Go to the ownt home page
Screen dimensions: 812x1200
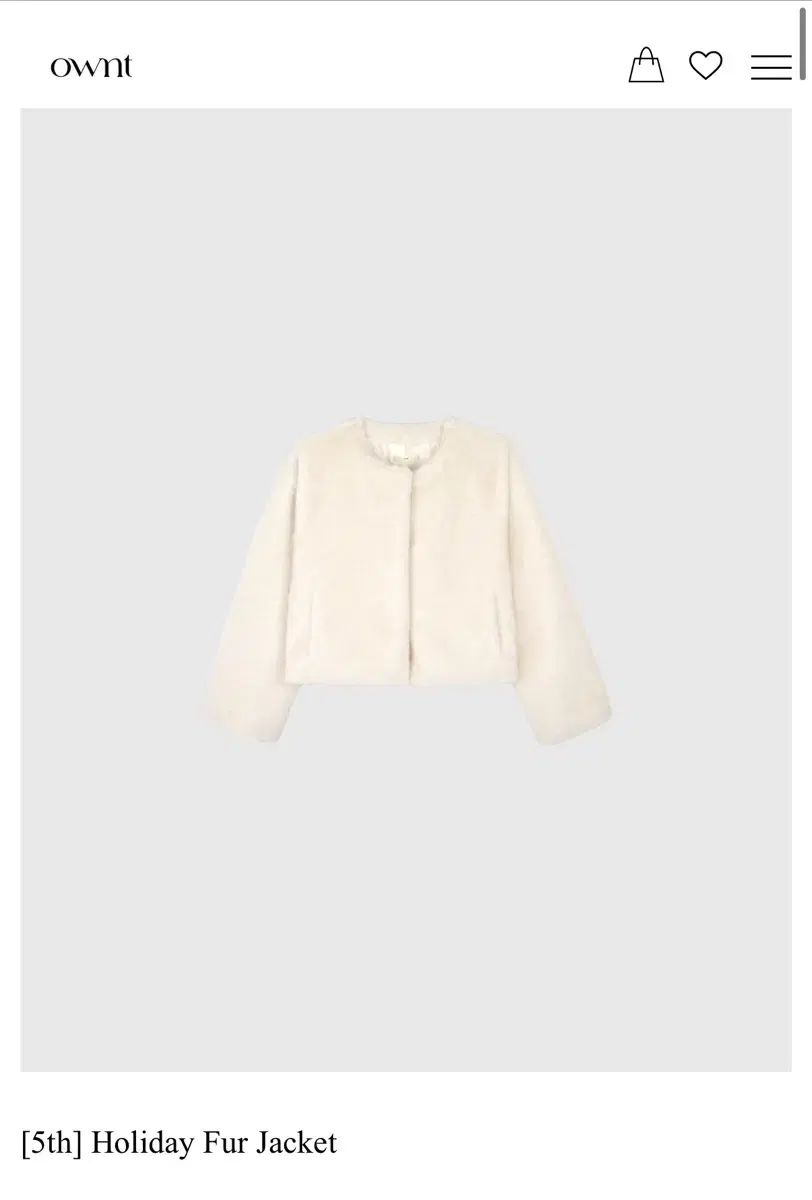click(91, 67)
